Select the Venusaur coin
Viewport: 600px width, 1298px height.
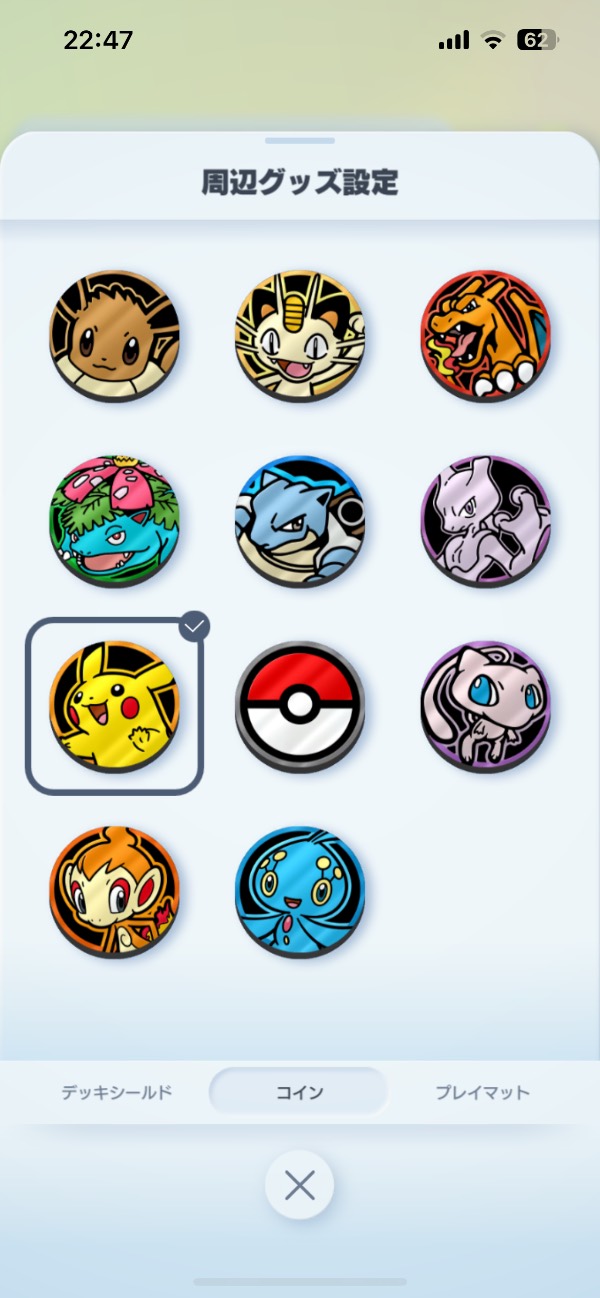[115, 521]
